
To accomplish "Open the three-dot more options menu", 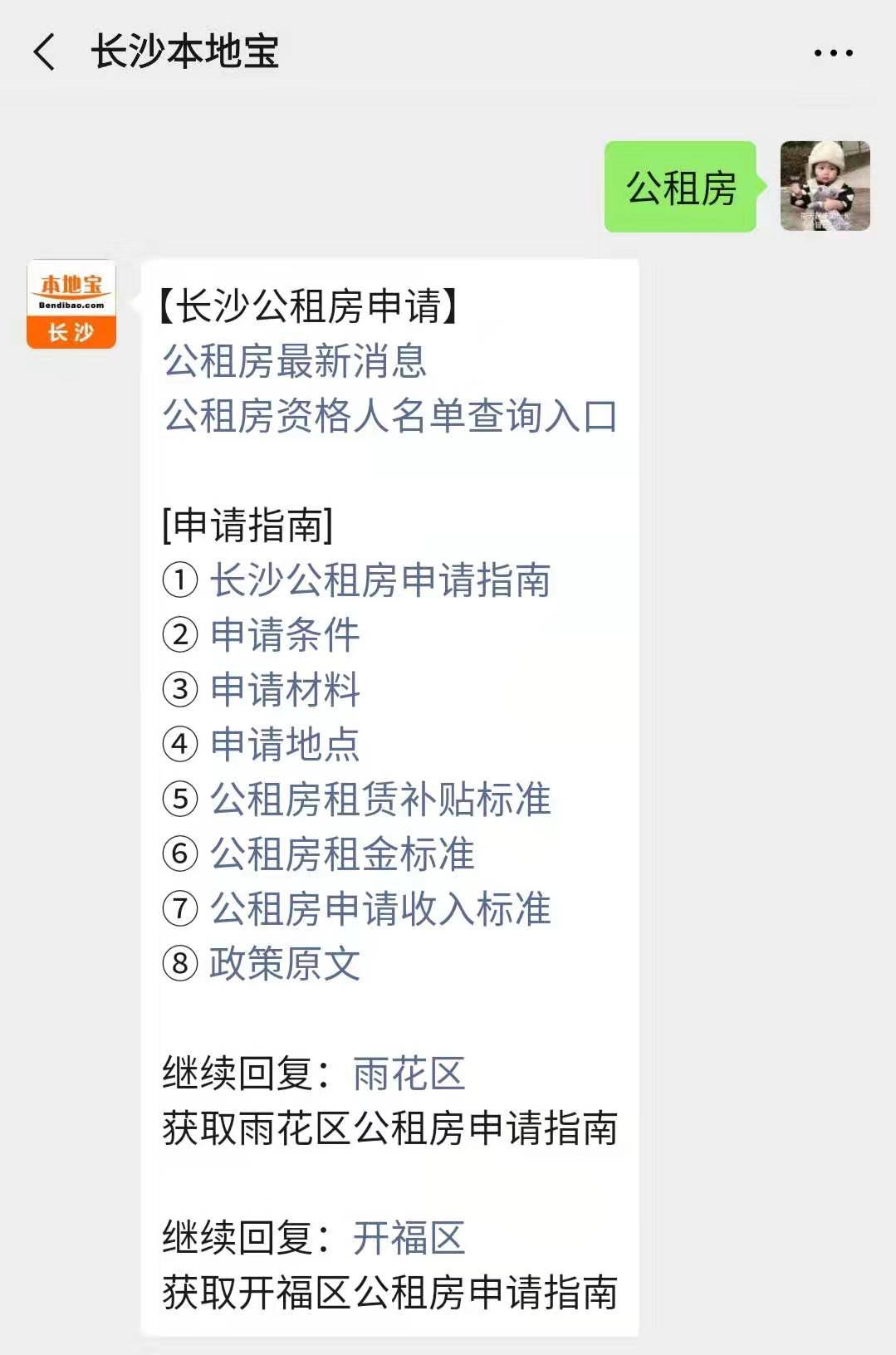I will [833, 53].
